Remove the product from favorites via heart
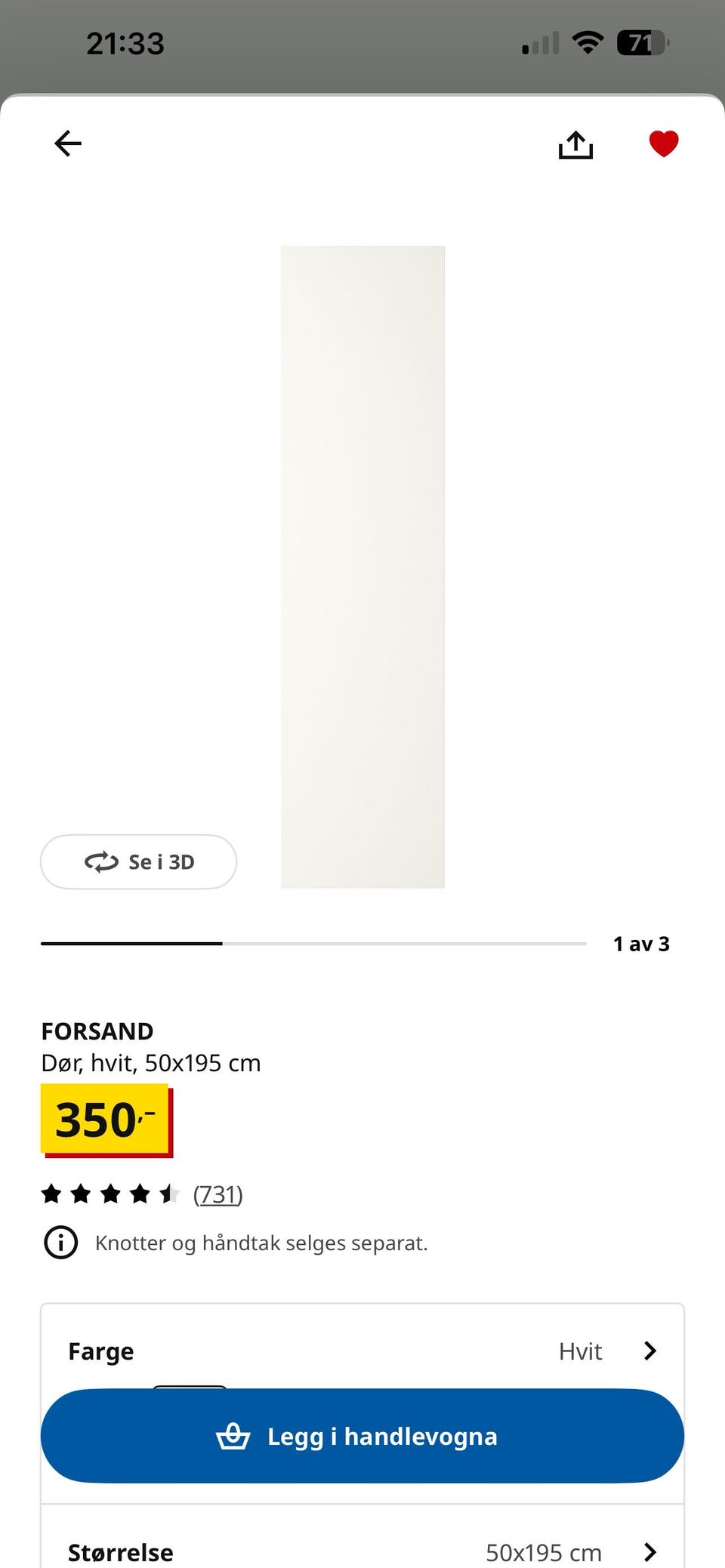The width and height of the screenshot is (725, 1568). 664,143
